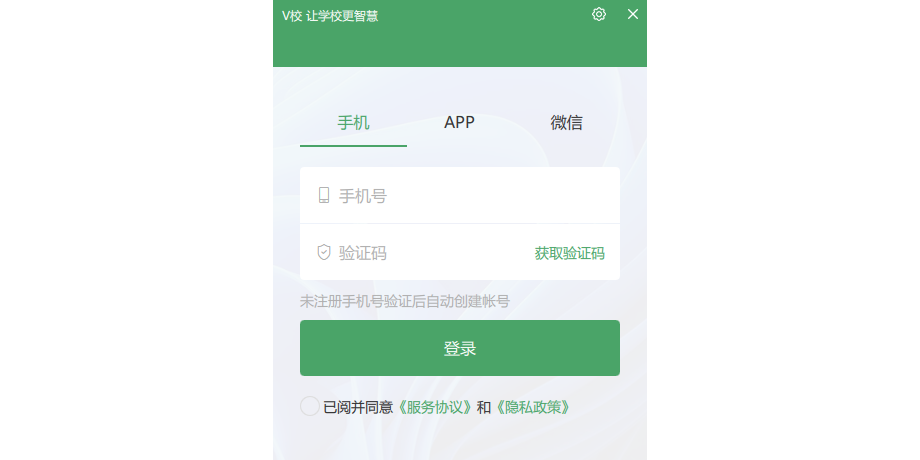920x460 pixels.
Task: Open the settings gear icon
Action: tap(599, 14)
